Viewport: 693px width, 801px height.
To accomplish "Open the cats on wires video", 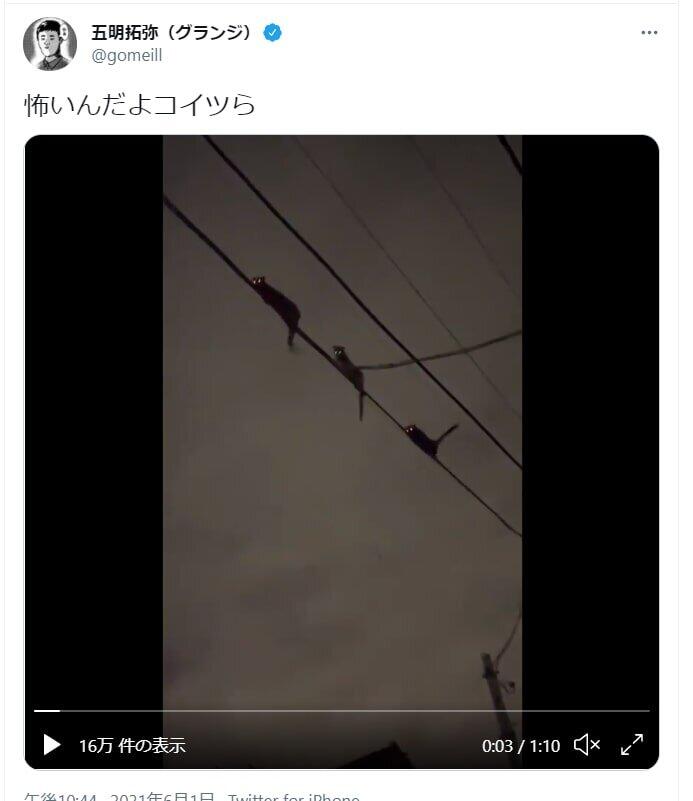I will [x=342, y=420].
